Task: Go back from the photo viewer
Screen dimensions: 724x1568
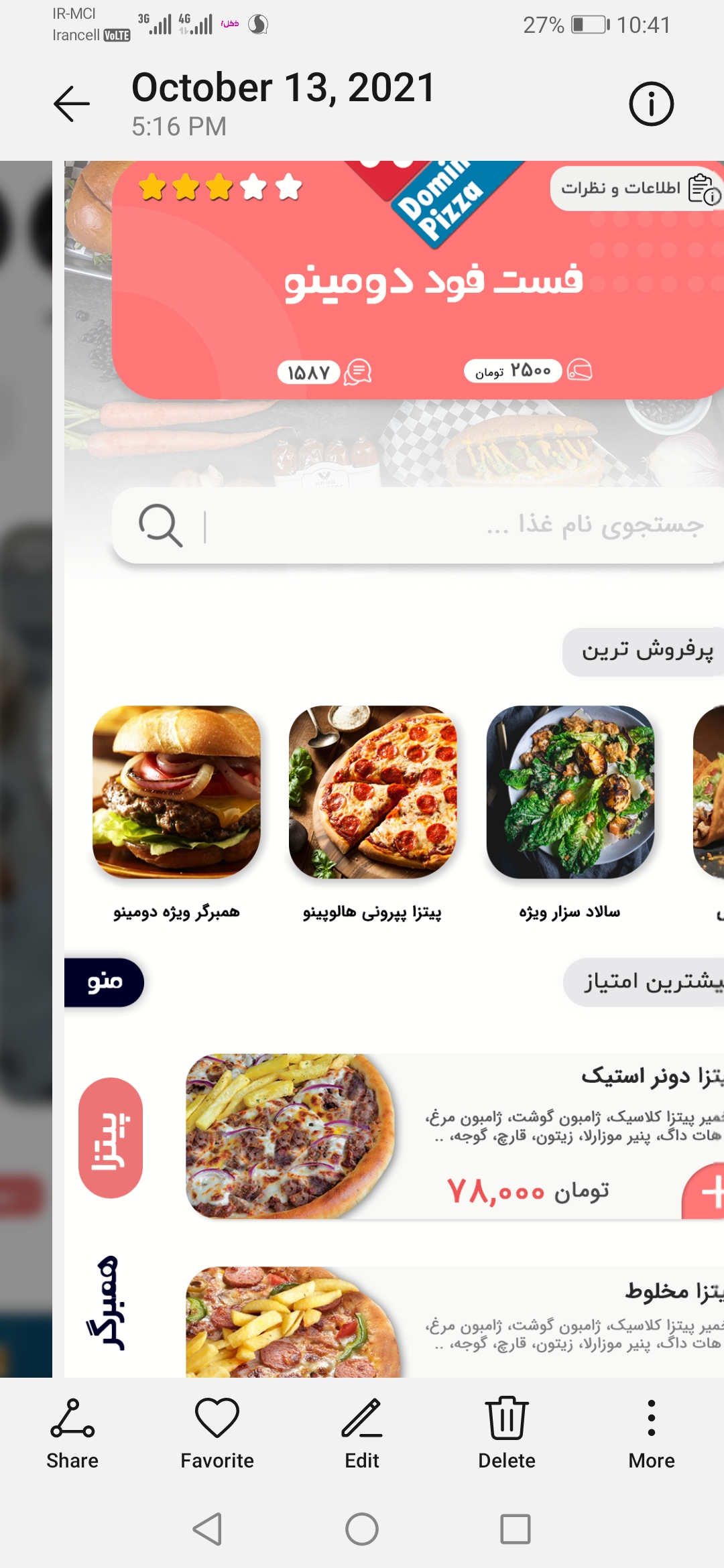Action: click(x=72, y=104)
